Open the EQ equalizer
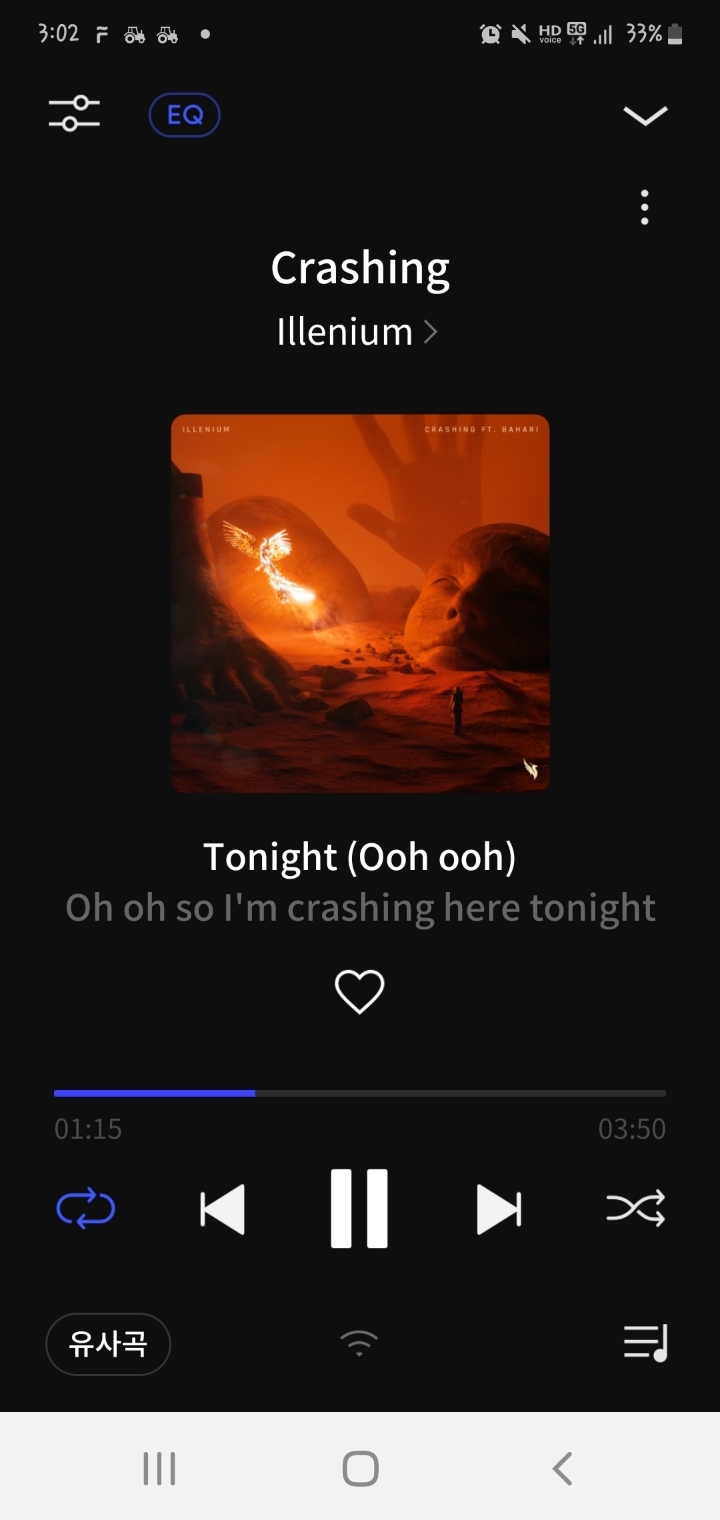720x1520 pixels. point(184,115)
